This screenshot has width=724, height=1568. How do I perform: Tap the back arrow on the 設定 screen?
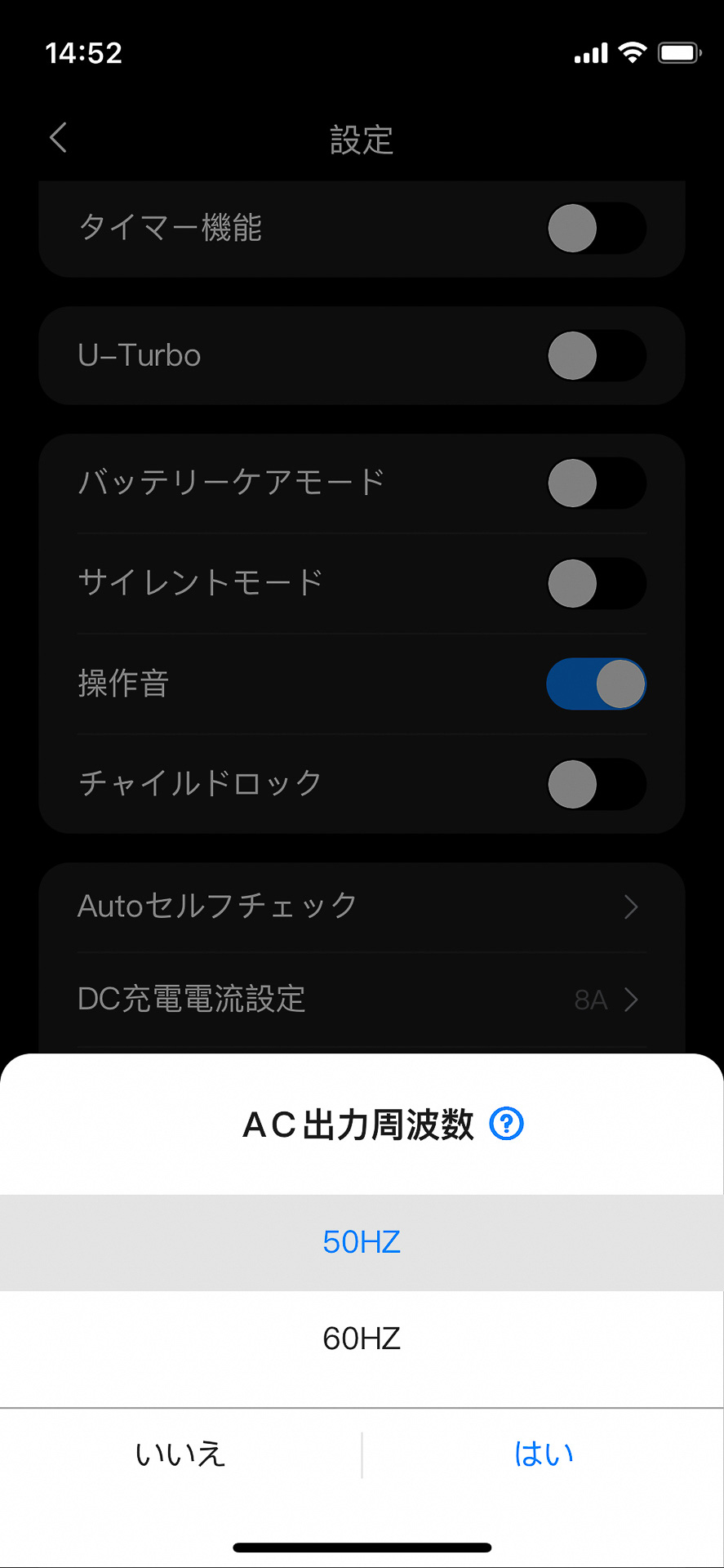pyautogui.click(x=57, y=137)
